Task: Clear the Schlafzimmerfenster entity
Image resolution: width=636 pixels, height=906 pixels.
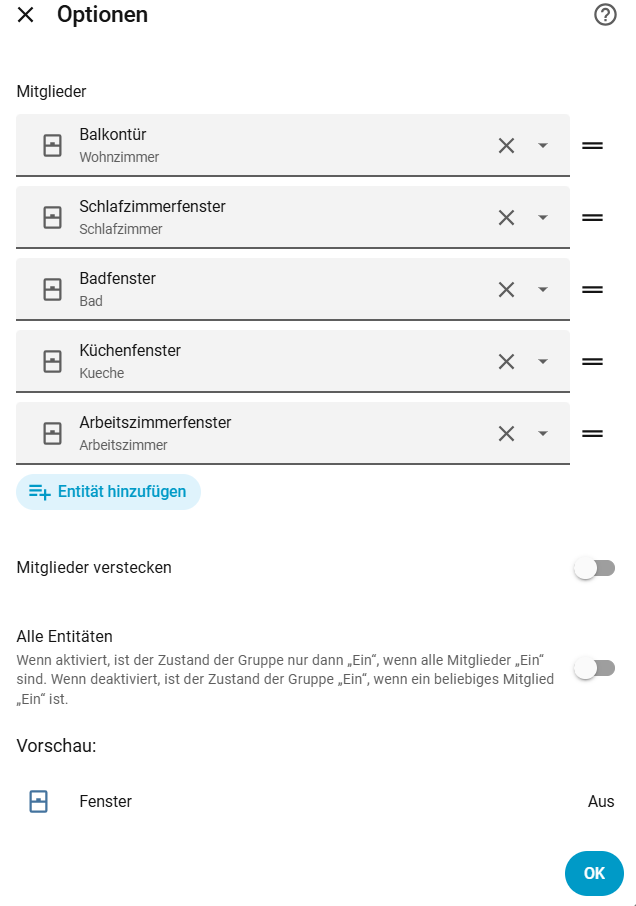Action: coord(506,218)
